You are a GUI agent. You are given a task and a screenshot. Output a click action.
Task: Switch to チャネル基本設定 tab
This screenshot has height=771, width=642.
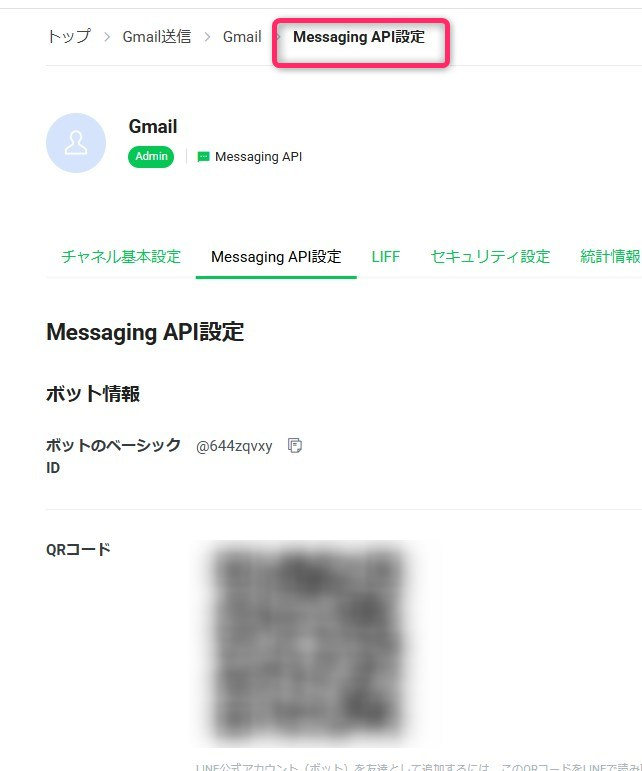(121, 257)
